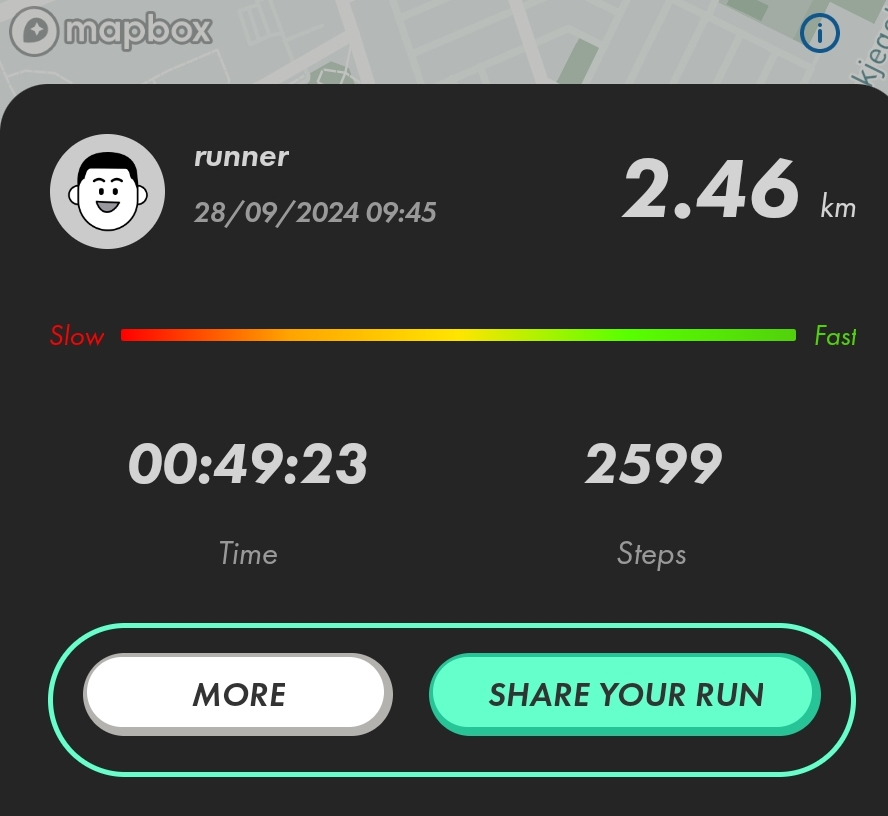The height and width of the screenshot is (816, 888).
Task: Tap SHARE YOUR RUN
Action: (625, 694)
